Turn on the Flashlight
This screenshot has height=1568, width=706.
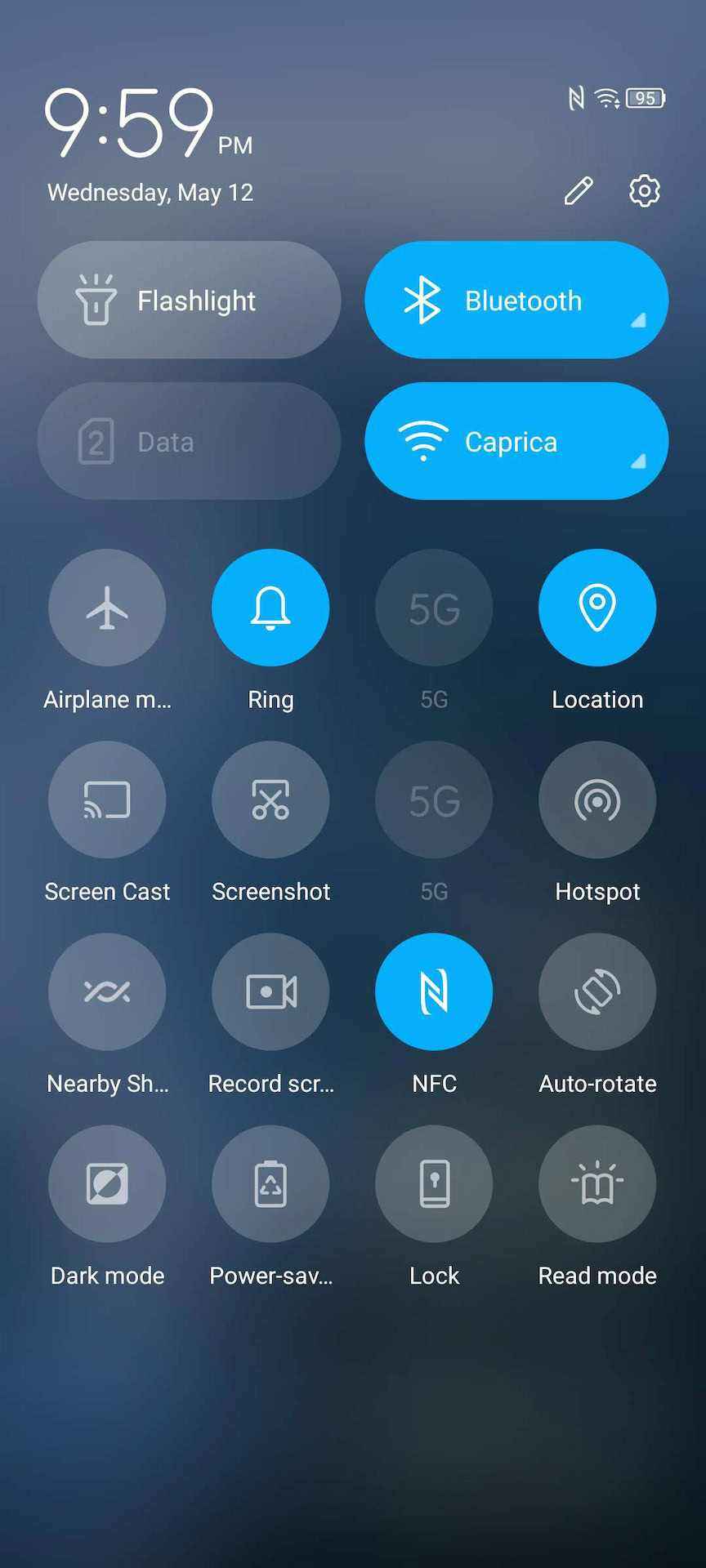tap(189, 300)
